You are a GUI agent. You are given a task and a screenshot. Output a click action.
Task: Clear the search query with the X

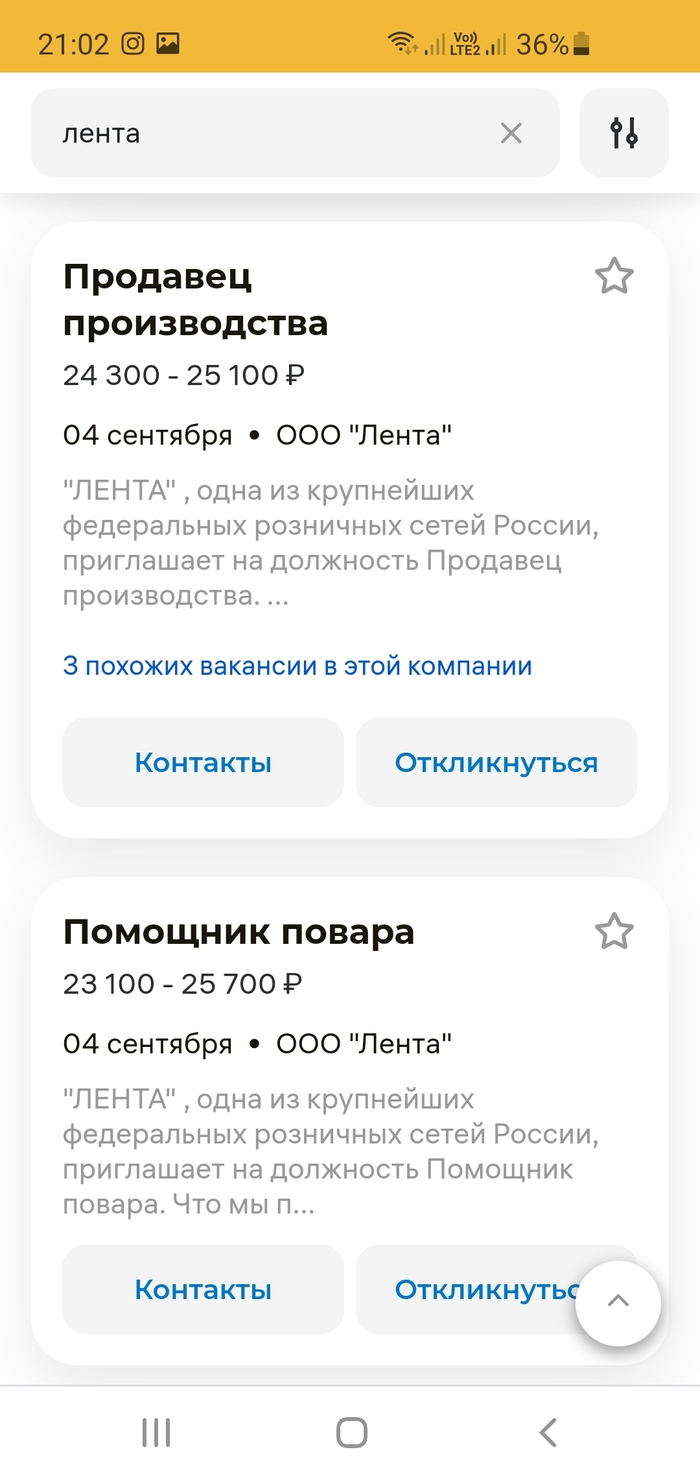point(511,133)
